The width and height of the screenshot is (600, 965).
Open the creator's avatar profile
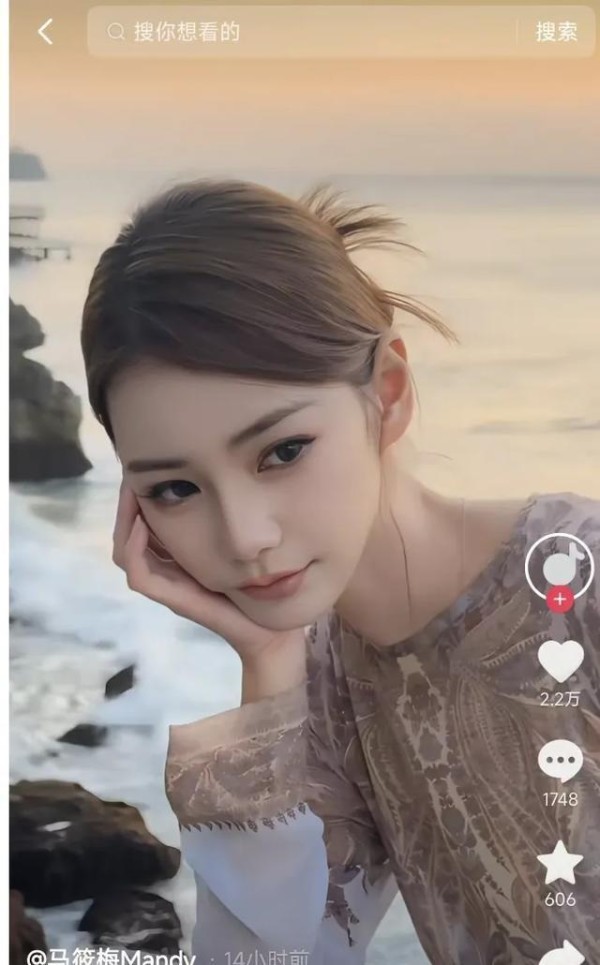point(559,566)
